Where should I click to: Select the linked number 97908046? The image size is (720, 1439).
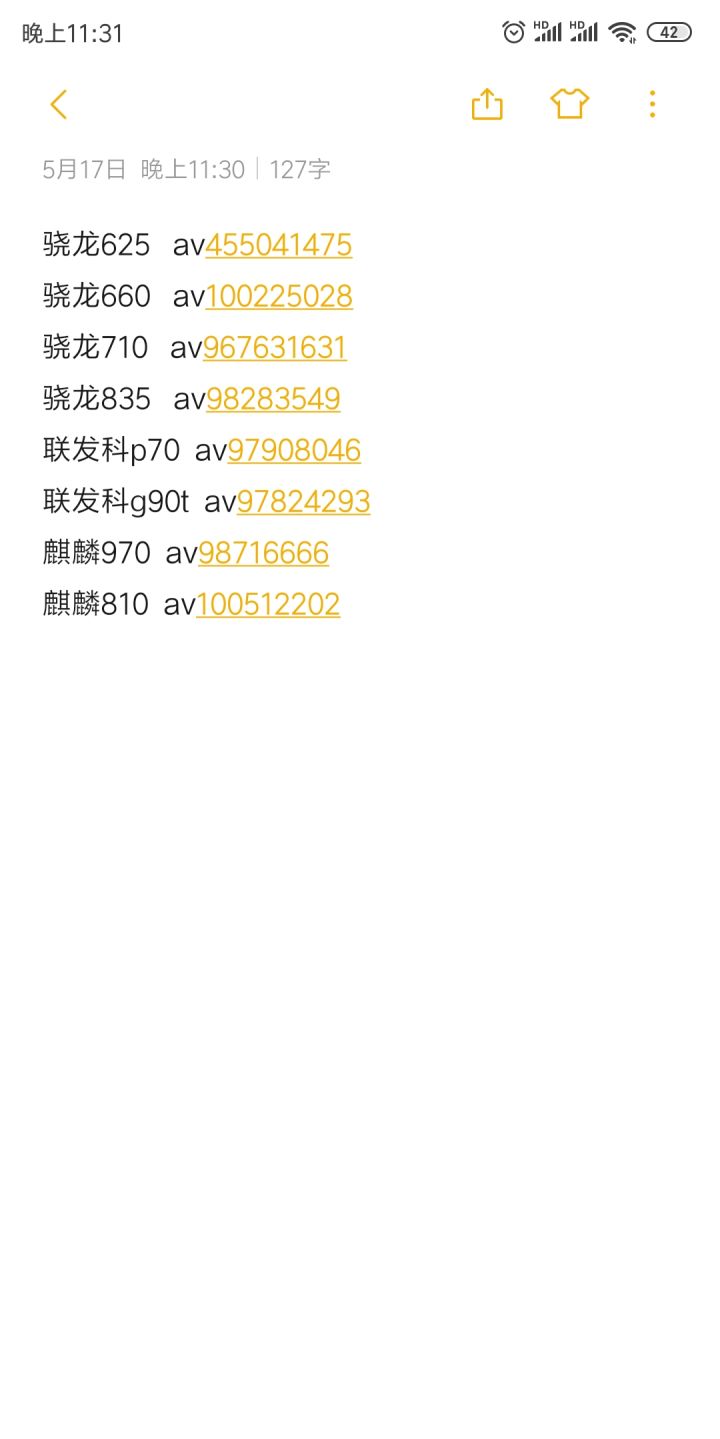[x=294, y=451]
